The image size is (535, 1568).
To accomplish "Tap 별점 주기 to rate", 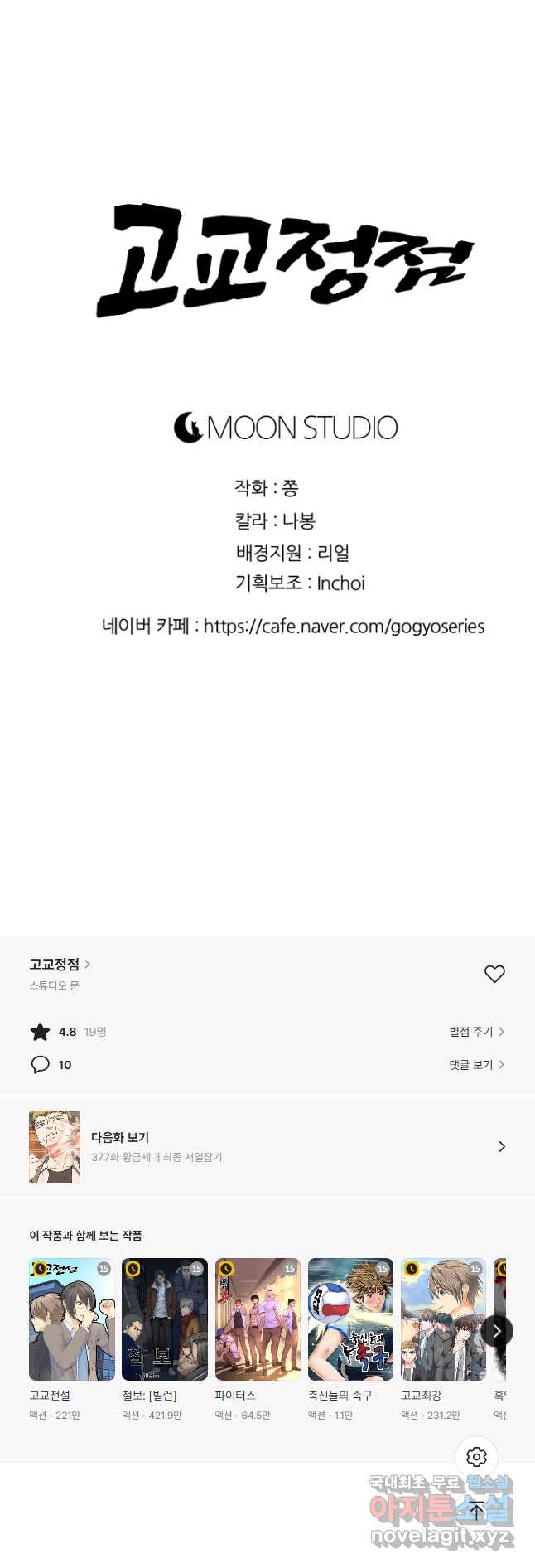I will [x=476, y=1031].
